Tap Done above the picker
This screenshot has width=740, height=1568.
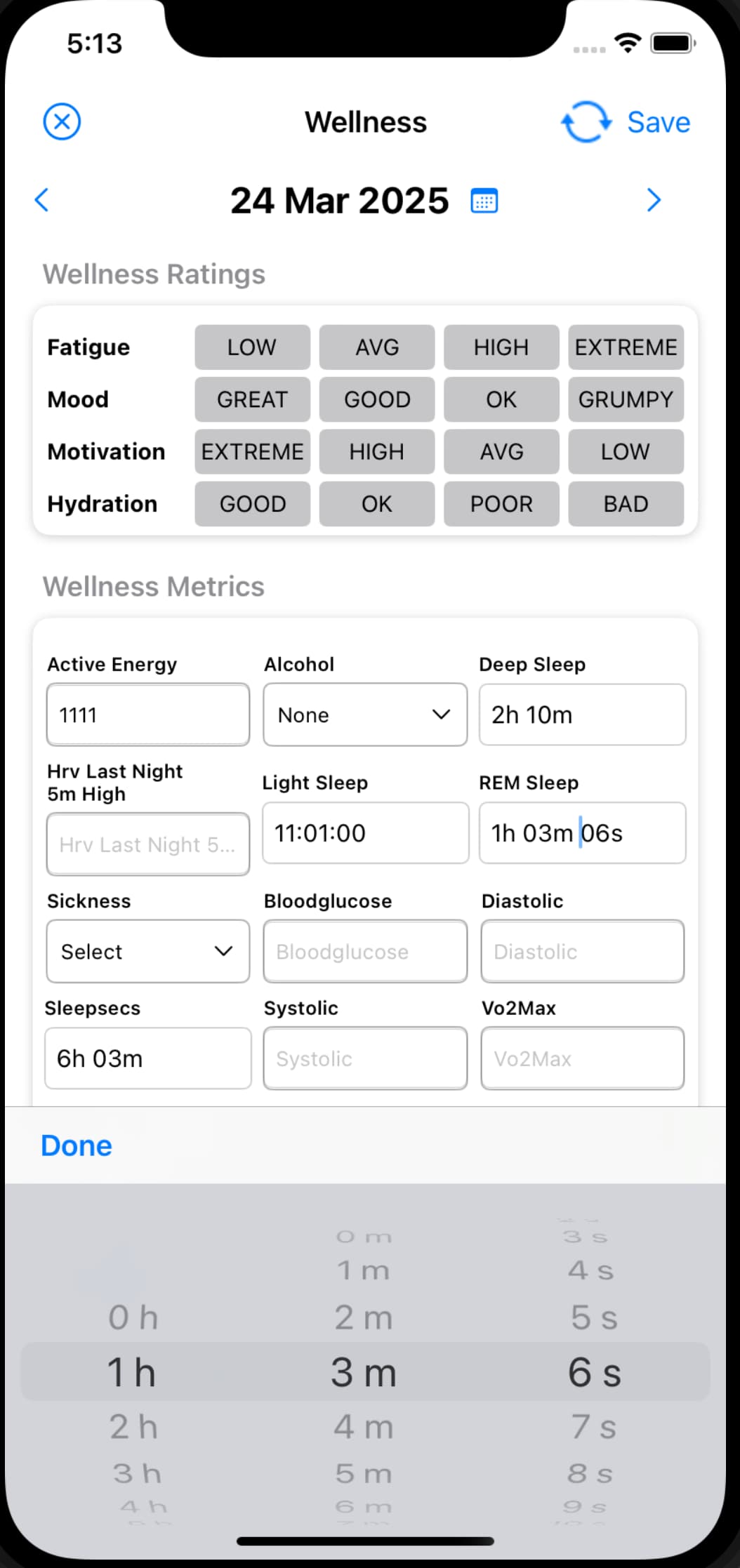click(x=77, y=1145)
